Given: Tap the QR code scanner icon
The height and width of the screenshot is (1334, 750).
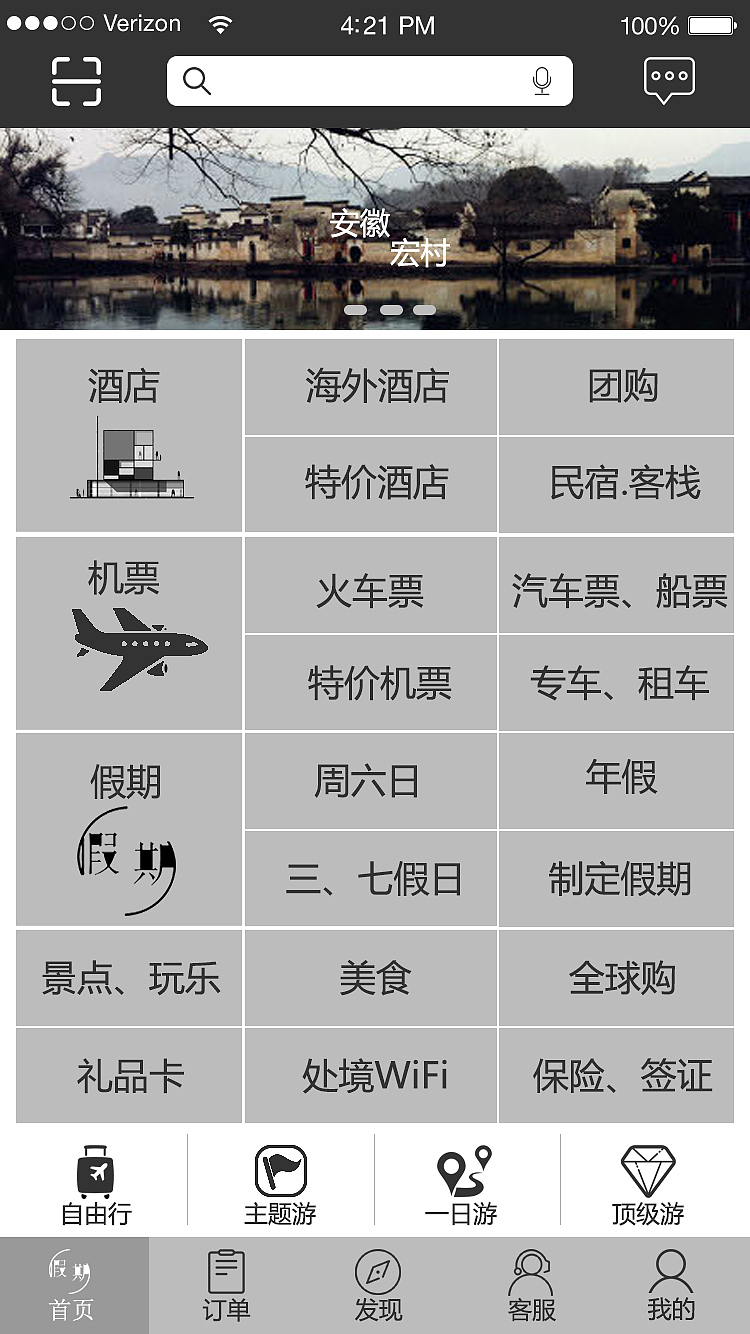Looking at the screenshot, I should [x=75, y=79].
